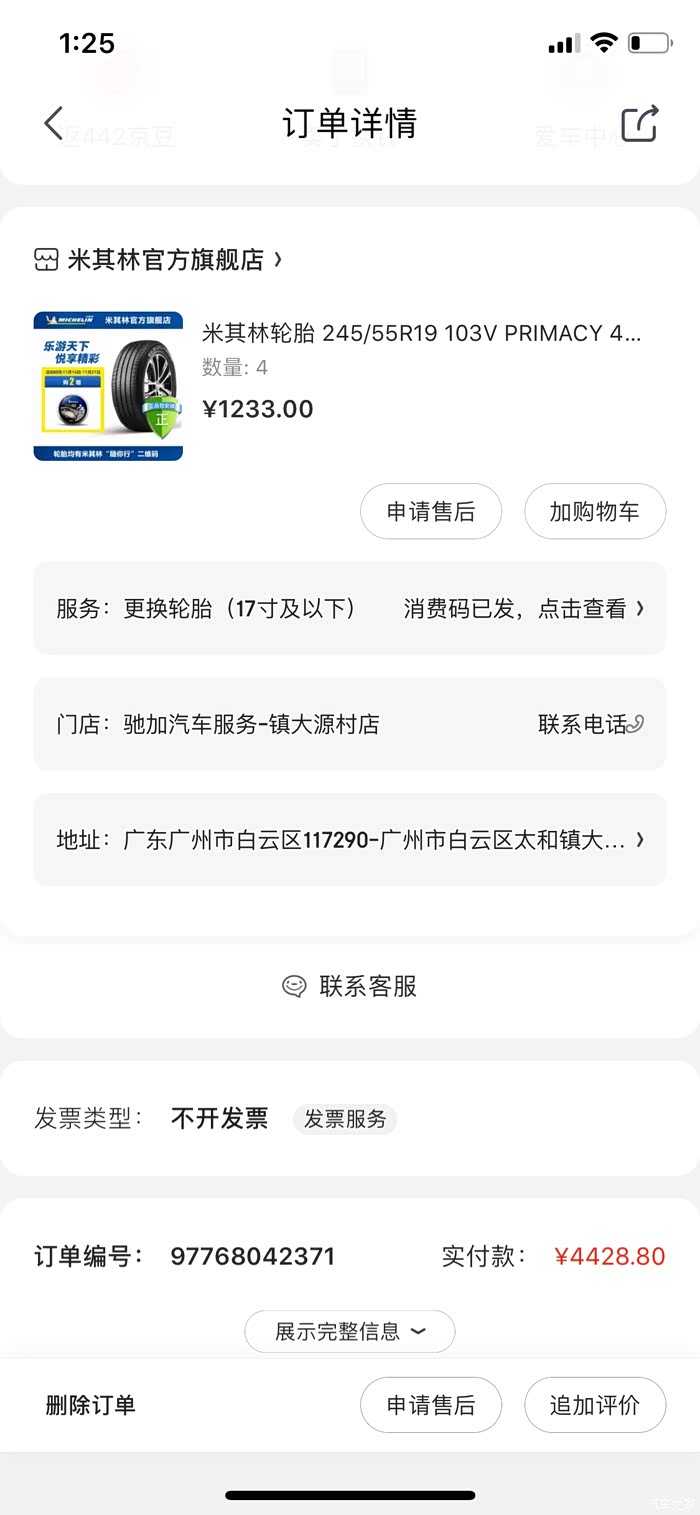This screenshot has width=700, height=1515.
Task: Tap 申请售后 beside the 加购物车 button
Action: tap(431, 512)
